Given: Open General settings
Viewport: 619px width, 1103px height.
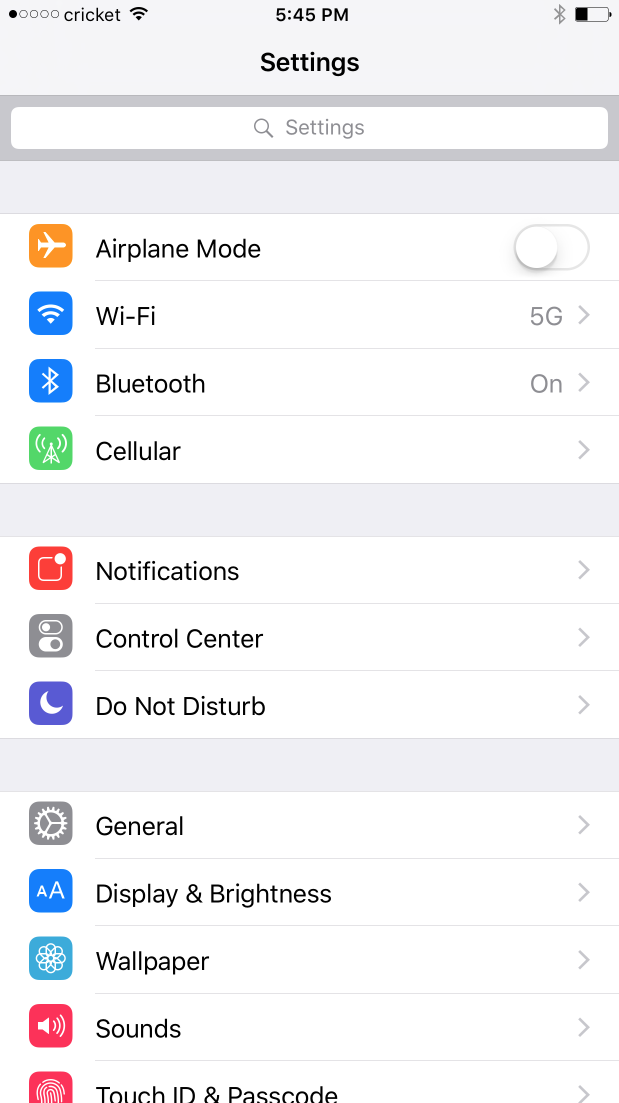Looking at the screenshot, I should click(309, 826).
